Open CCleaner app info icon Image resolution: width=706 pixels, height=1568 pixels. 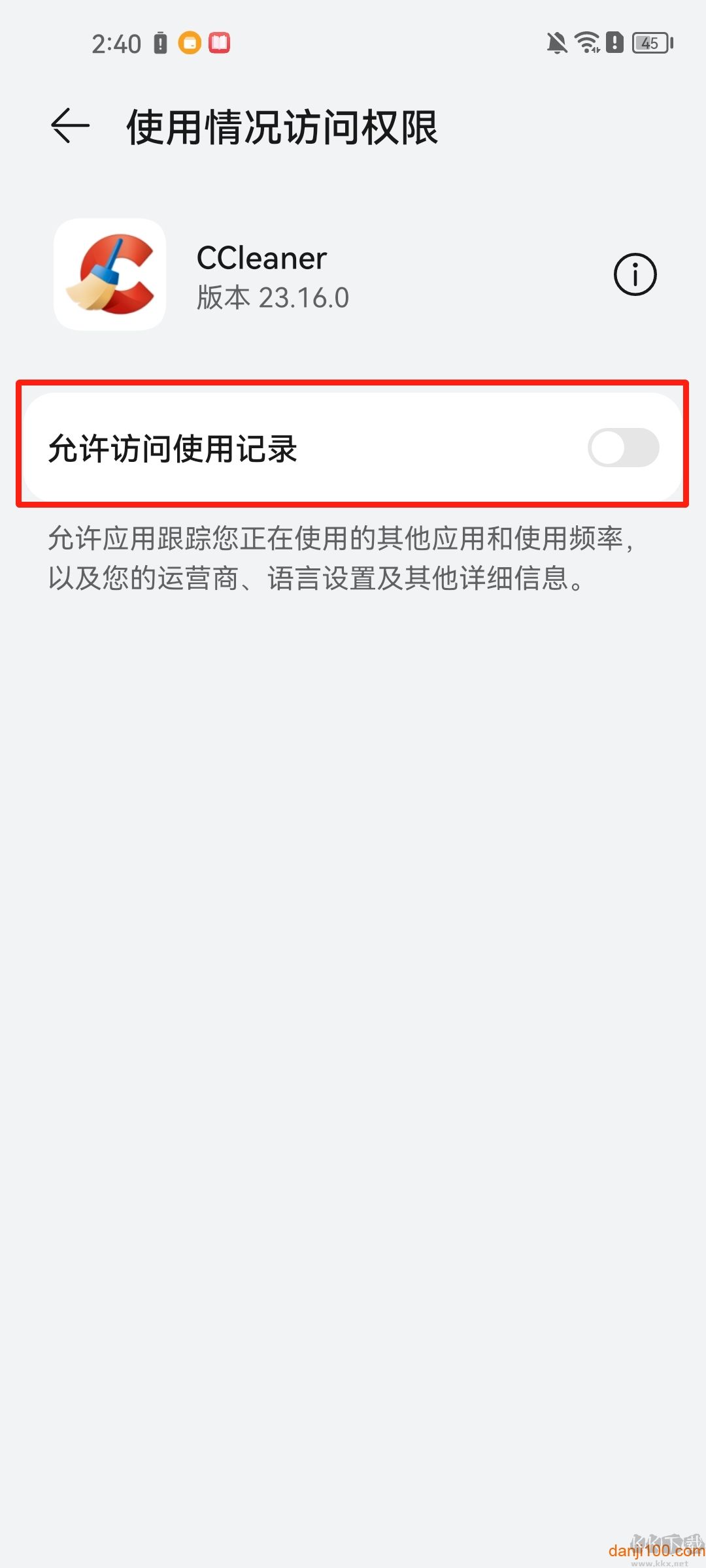tap(634, 274)
